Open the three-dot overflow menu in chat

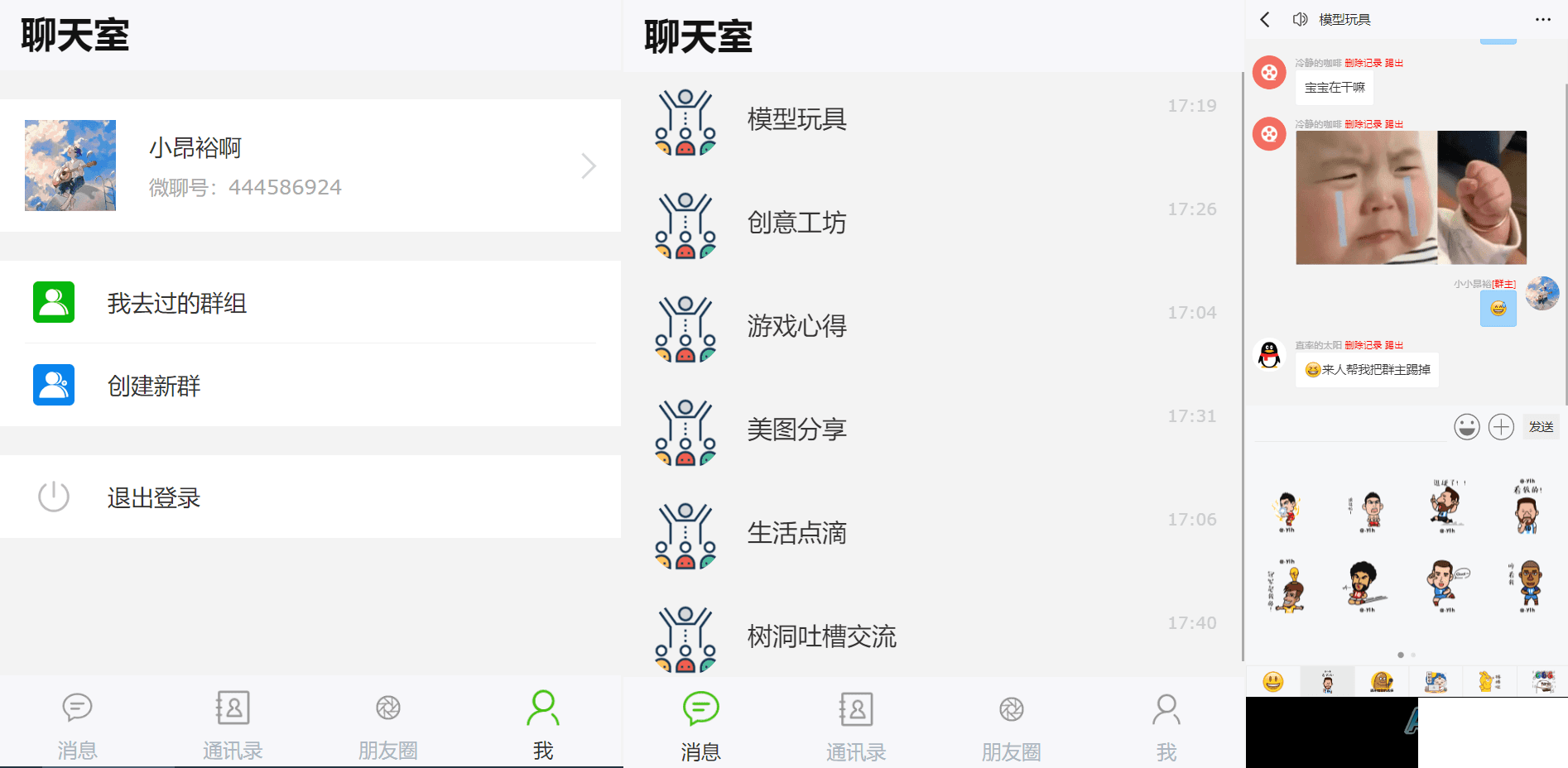(x=1542, y=19)
